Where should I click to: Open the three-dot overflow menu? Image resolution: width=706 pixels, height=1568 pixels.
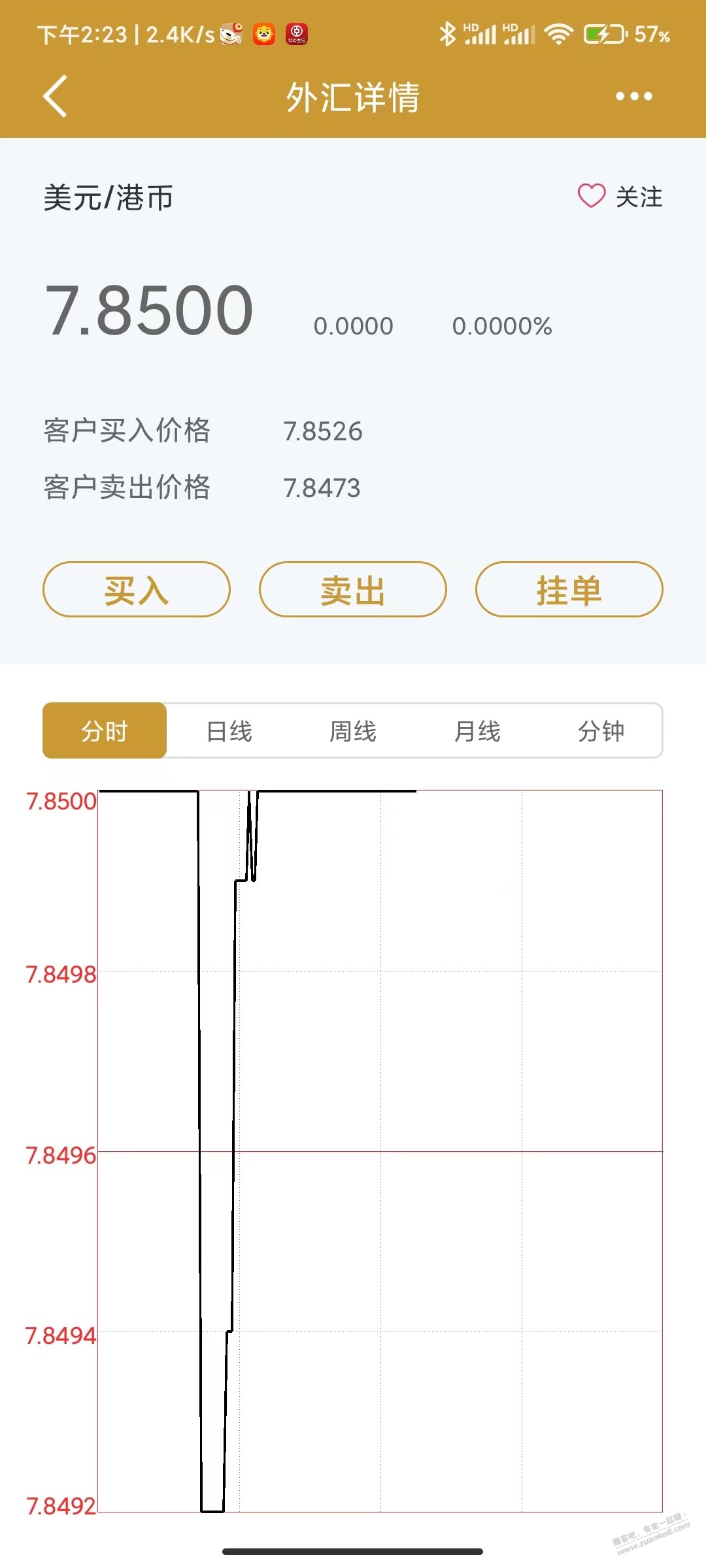coord(633,97)
